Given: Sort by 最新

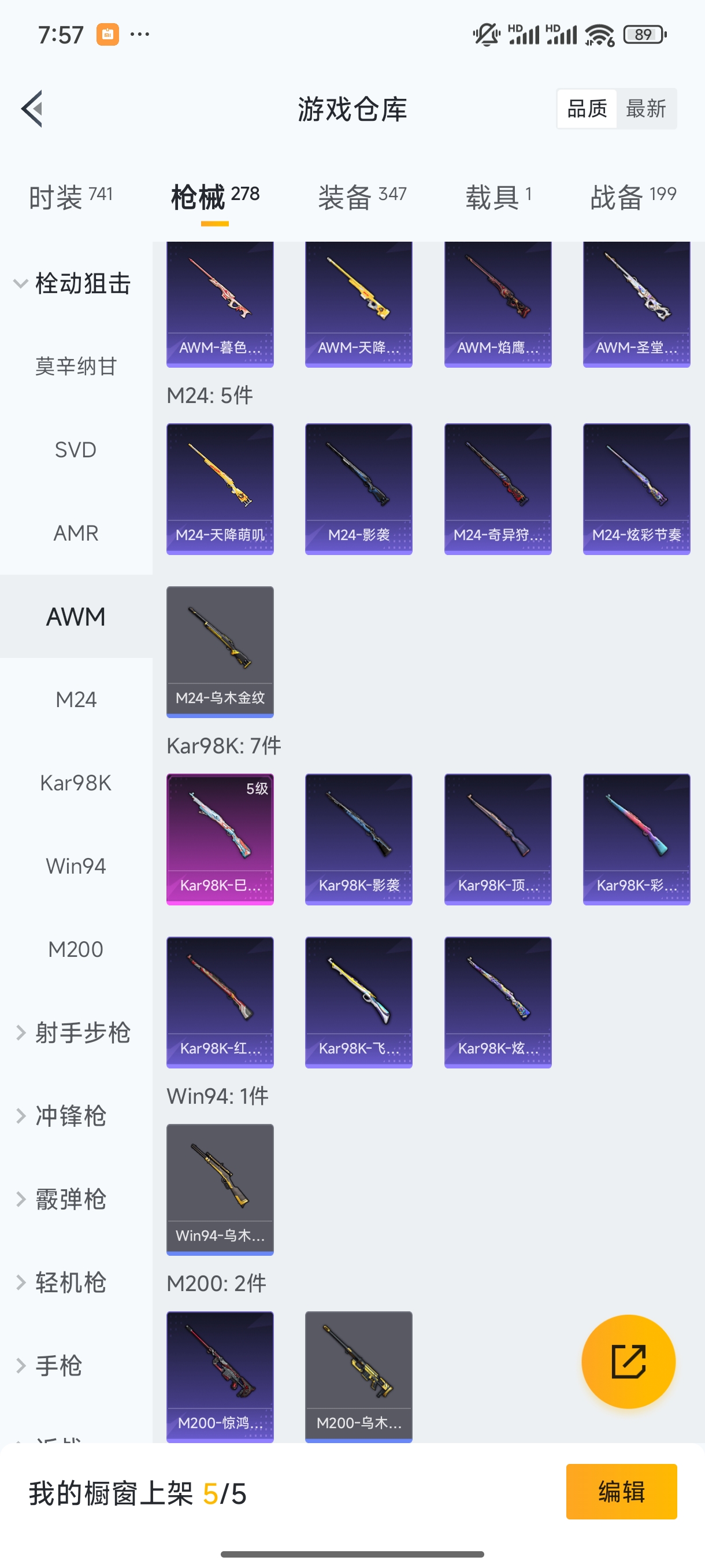Looking at the screenshot, I should (645, 109).
